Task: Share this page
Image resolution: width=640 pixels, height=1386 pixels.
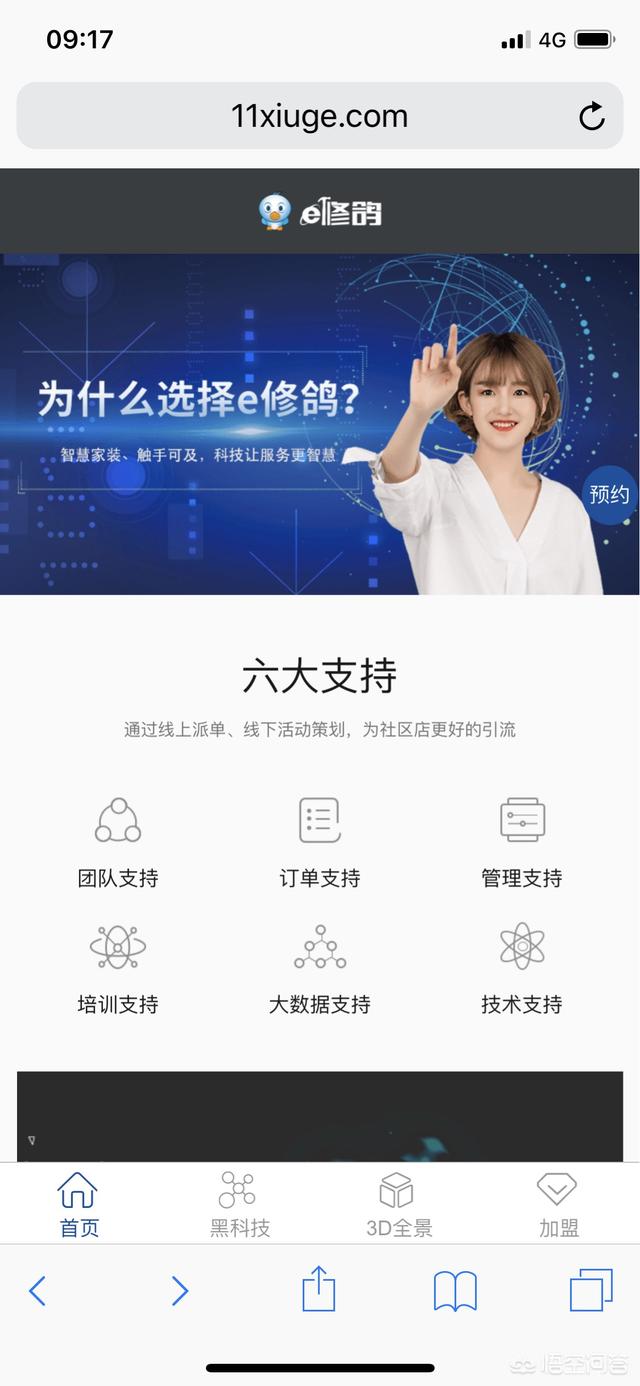Action: click(x=319, y=1289)
